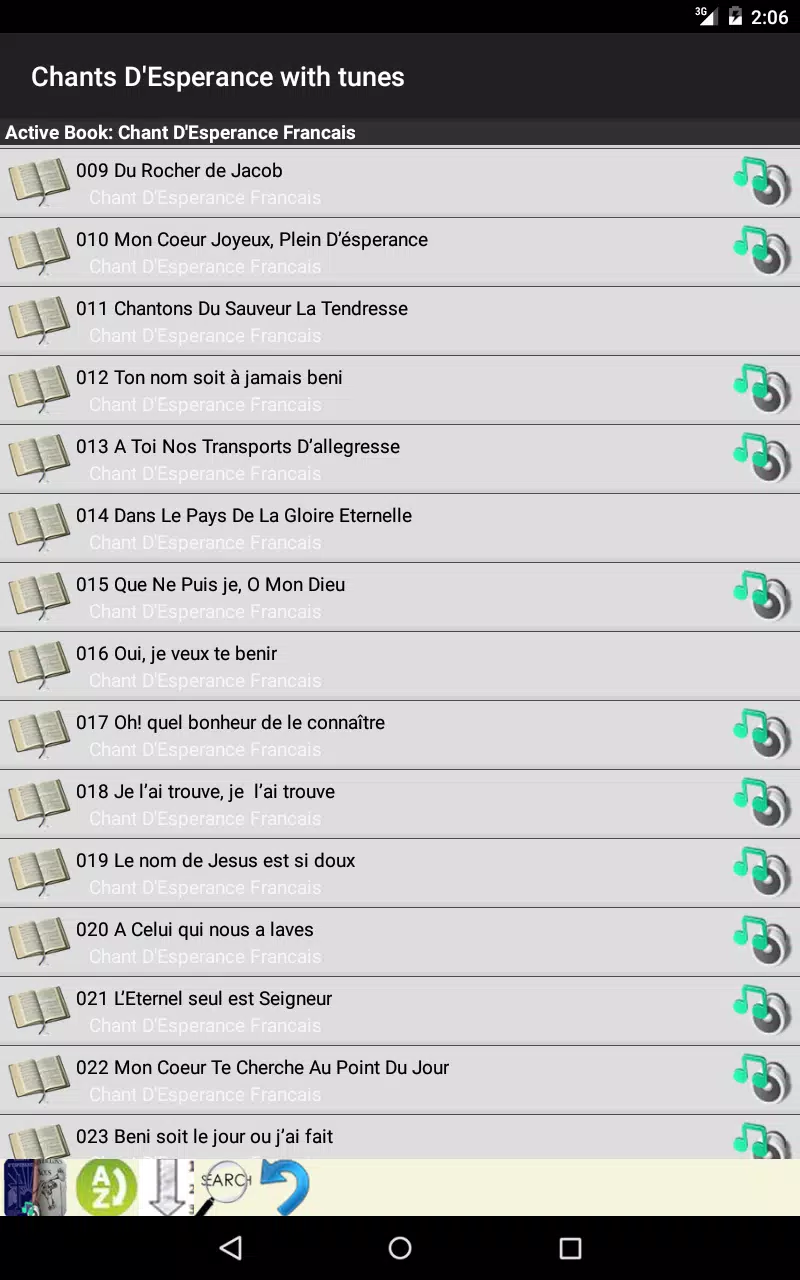
Task: Play tune for 010 Mon Coeur Joyeux
Action: click(x=762, y=250)
